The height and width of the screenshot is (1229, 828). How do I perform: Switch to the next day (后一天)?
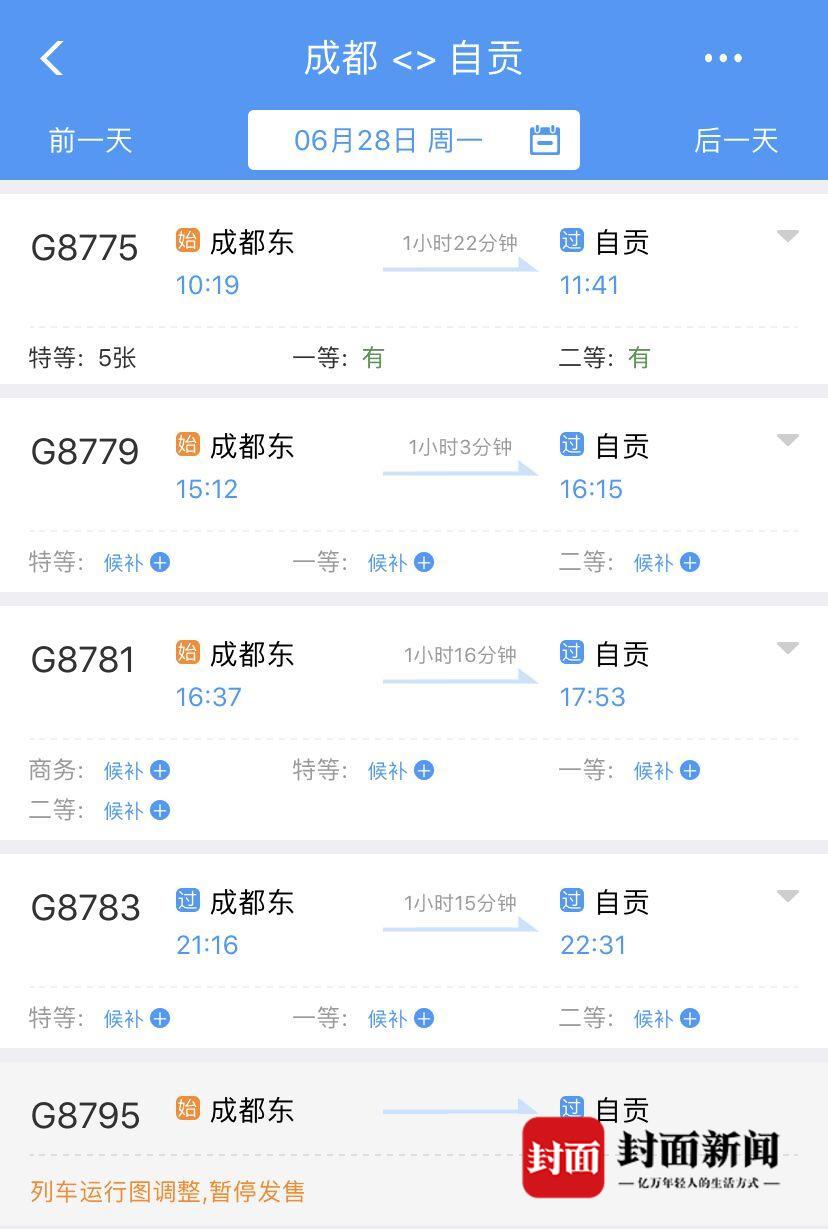tap(736, 140)
